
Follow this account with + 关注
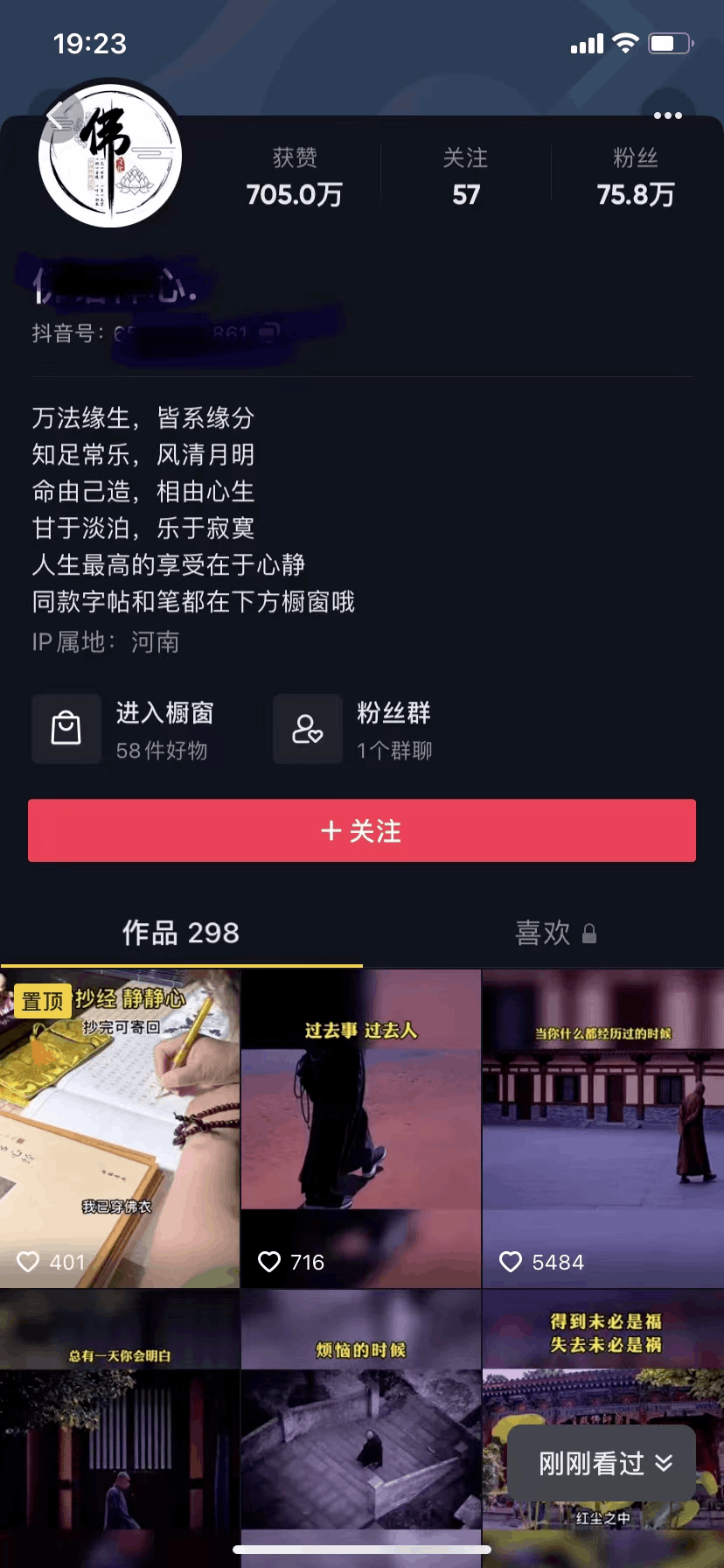coord(362,830)
